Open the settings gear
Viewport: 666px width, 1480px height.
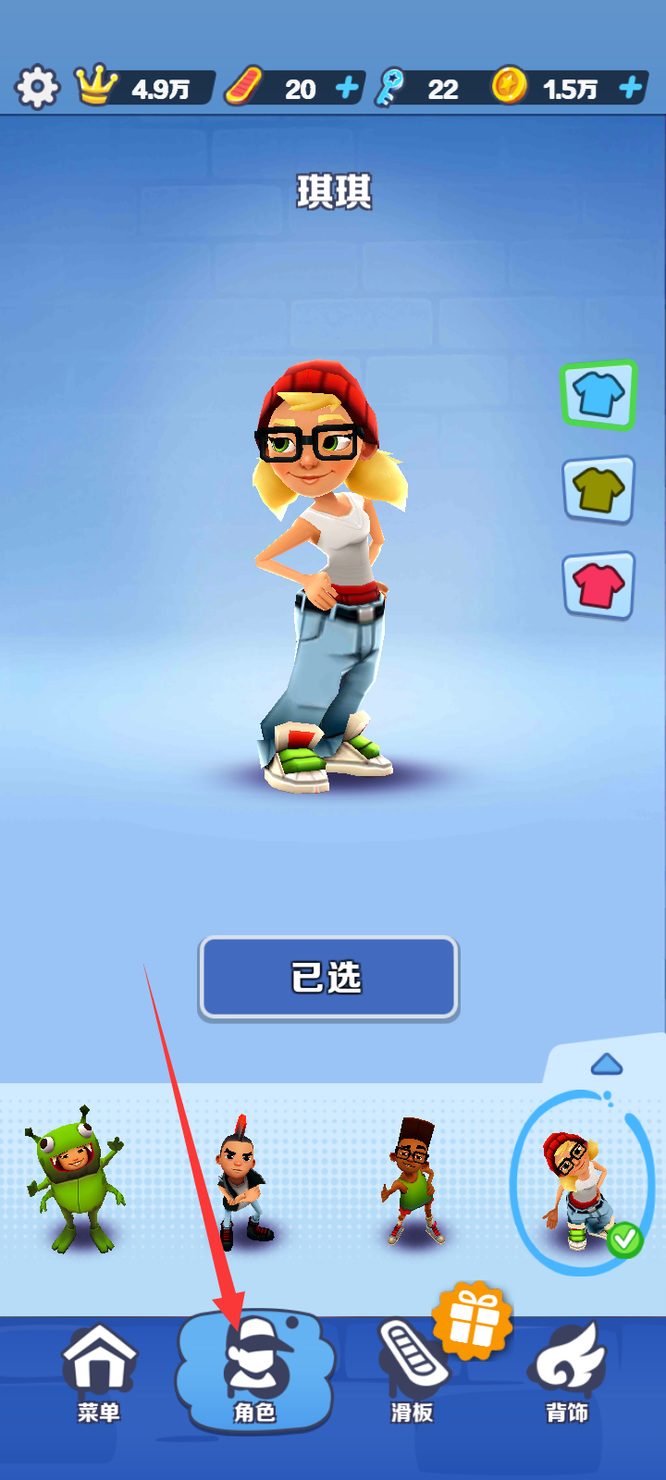pyautogui.click(x=37, y=89)
